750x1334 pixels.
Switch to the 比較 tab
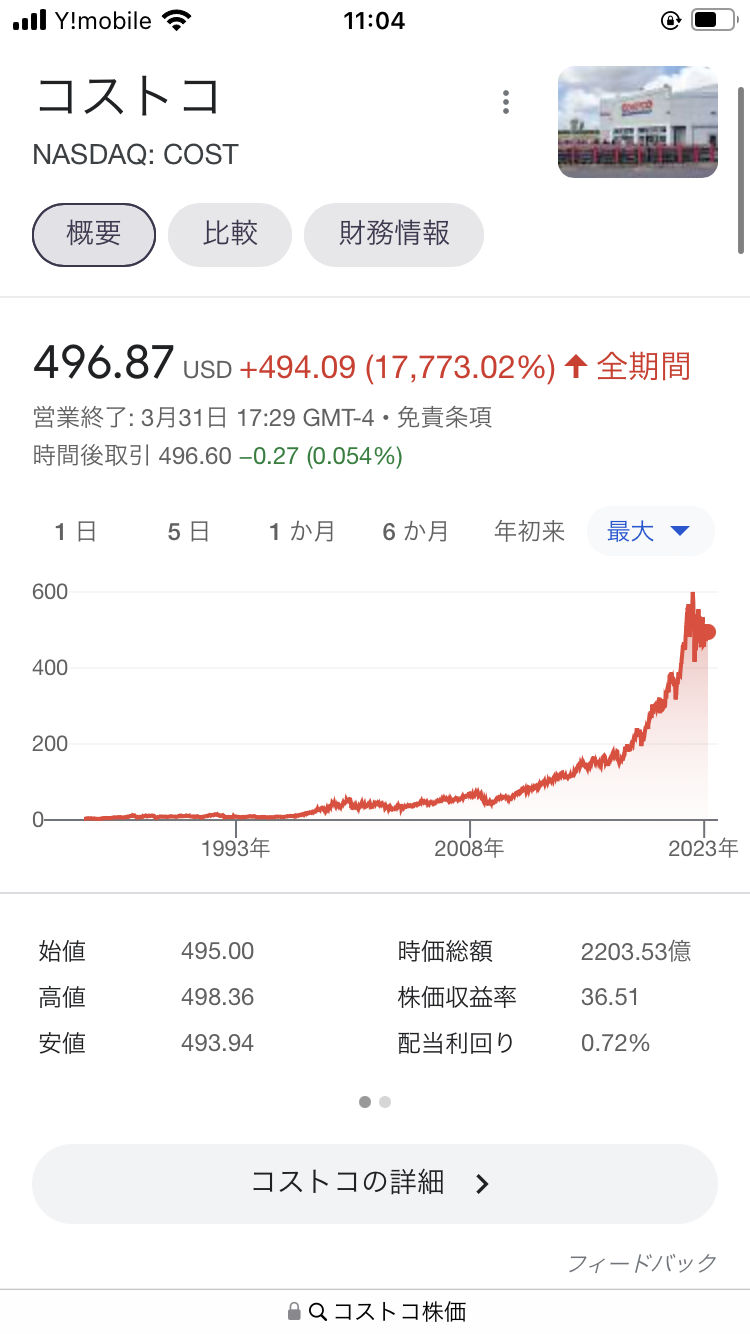point(230,235)
